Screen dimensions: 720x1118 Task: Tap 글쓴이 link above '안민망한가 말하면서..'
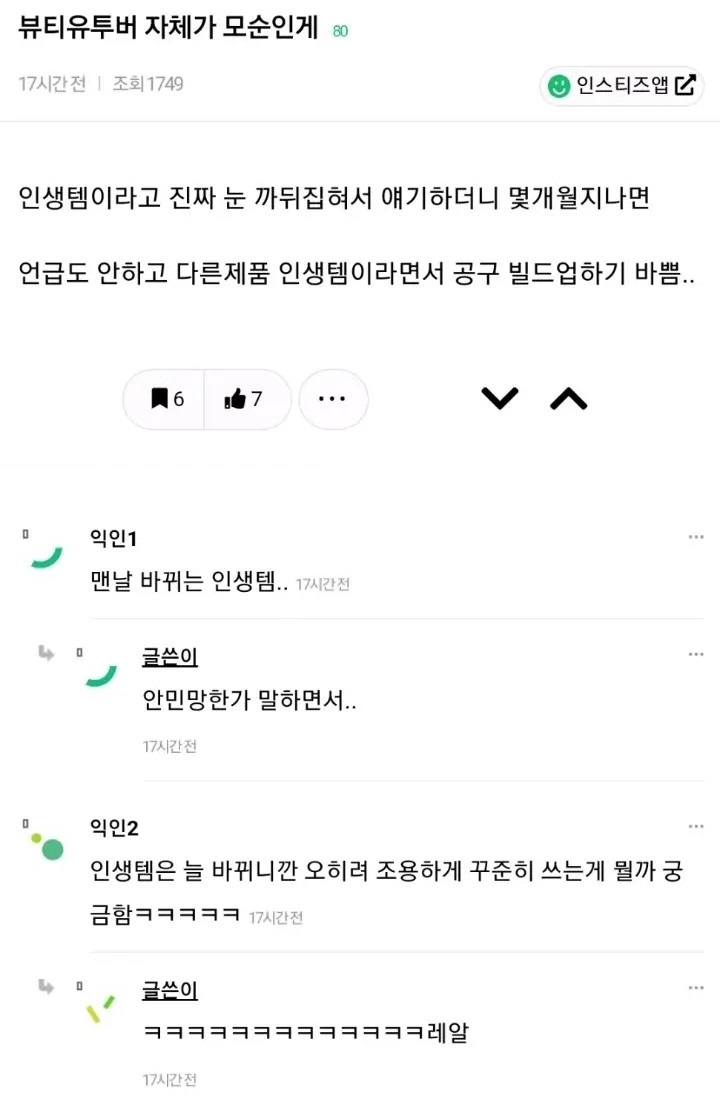(x=170, y=657)
